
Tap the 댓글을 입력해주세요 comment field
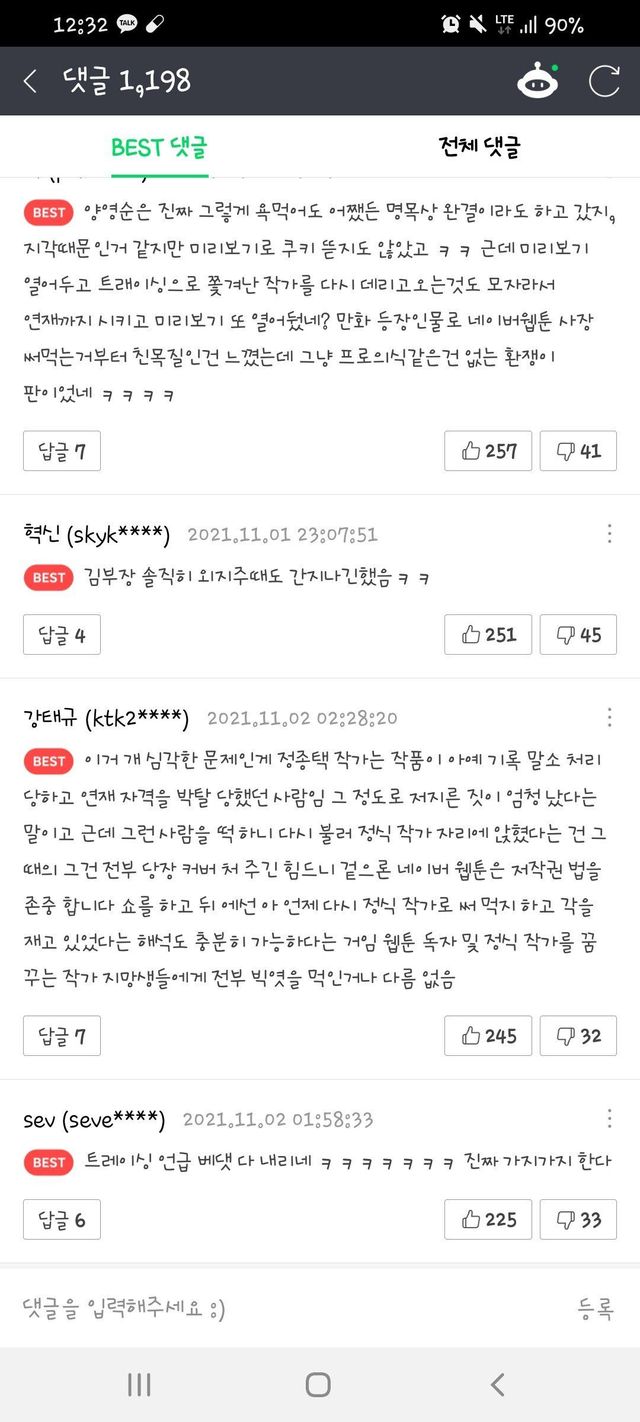click(280, 1308)
